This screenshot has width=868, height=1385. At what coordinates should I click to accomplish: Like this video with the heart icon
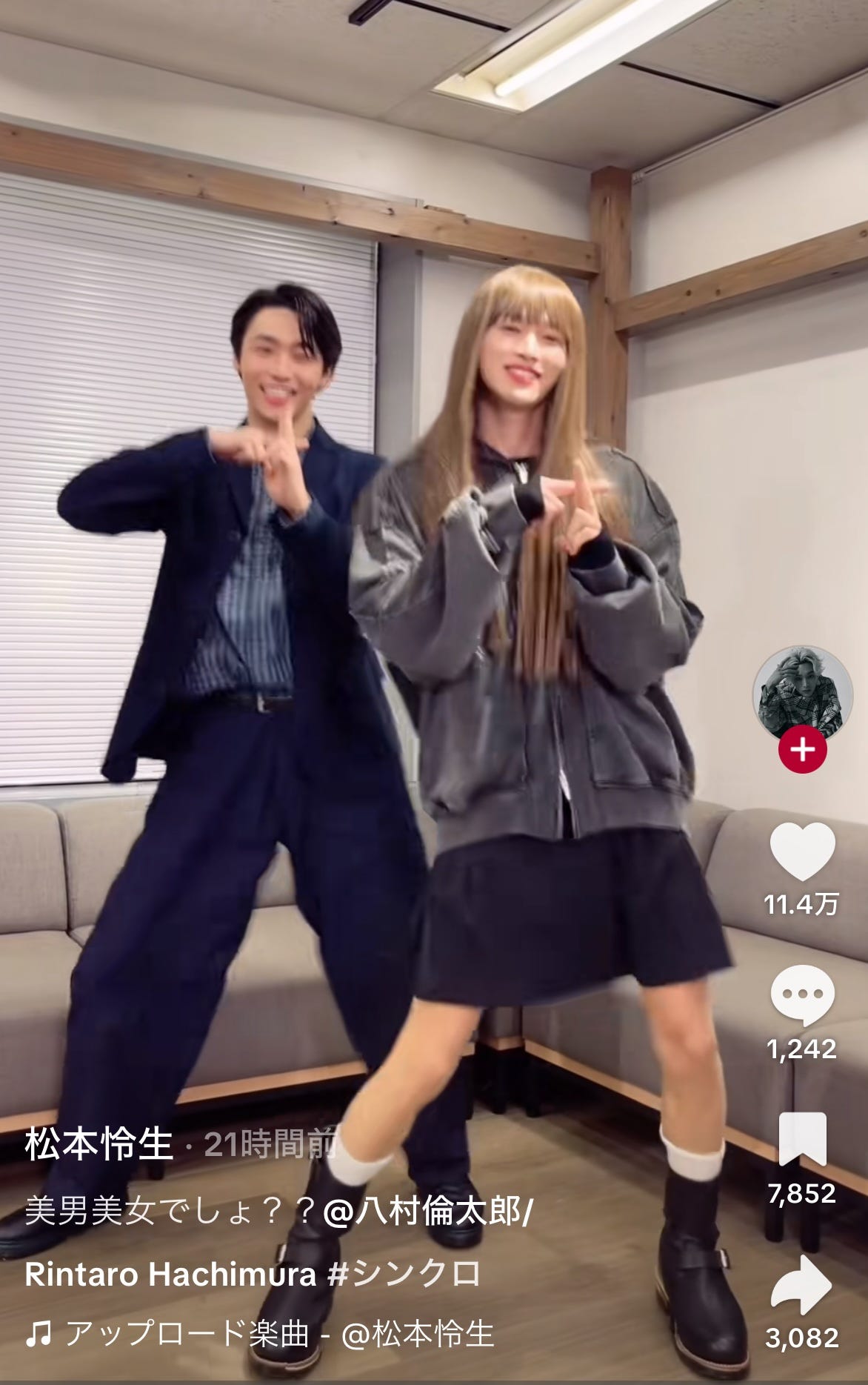click(802, 851)
